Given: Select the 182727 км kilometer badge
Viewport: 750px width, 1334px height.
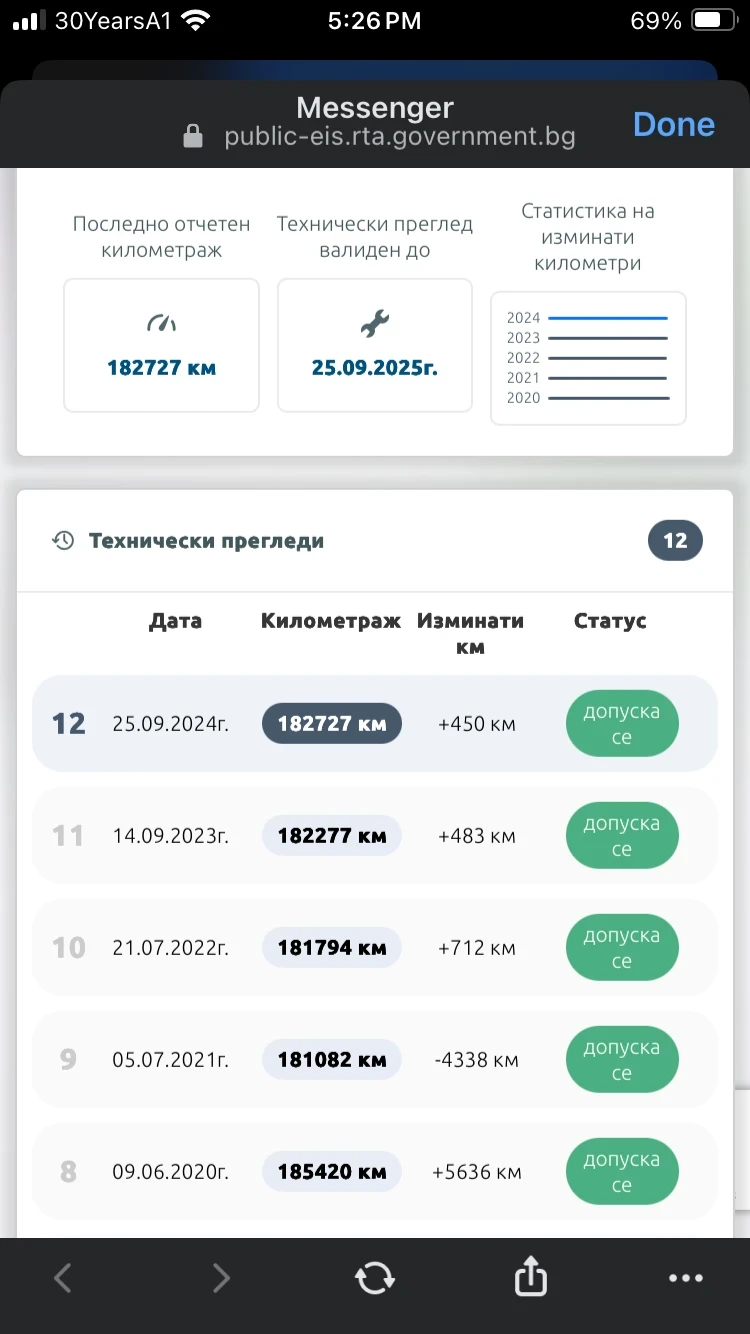Looking at the screenshot, I should (x=331, y=723).
